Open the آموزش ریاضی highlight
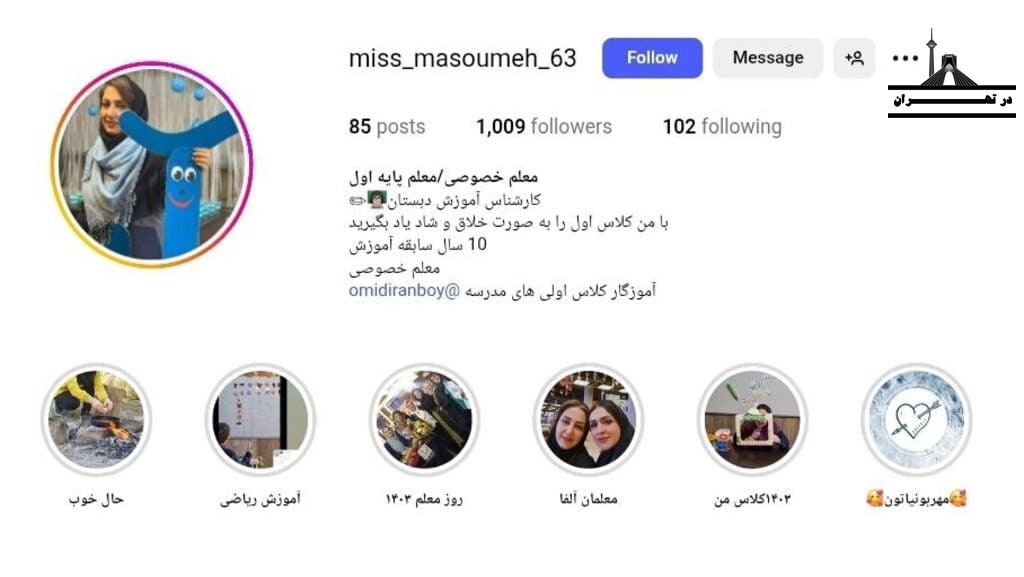This screenshot has width=1024, height=577. point(260,418)
